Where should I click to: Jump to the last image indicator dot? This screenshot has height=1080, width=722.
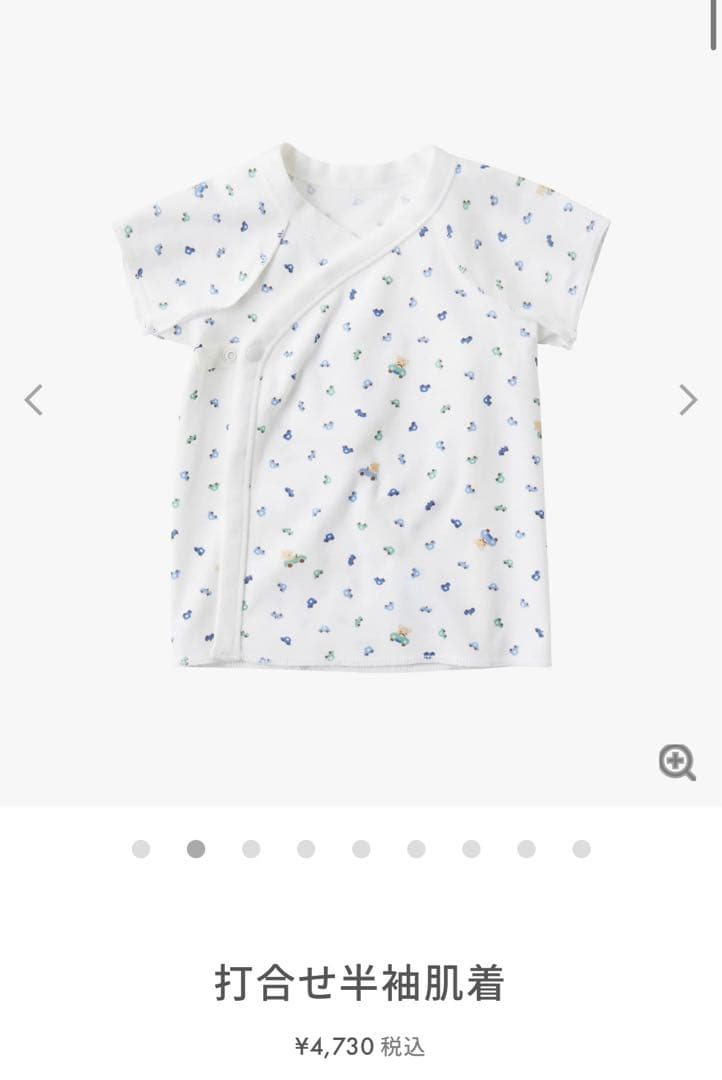pyautogui.click(x=581, y=849)
